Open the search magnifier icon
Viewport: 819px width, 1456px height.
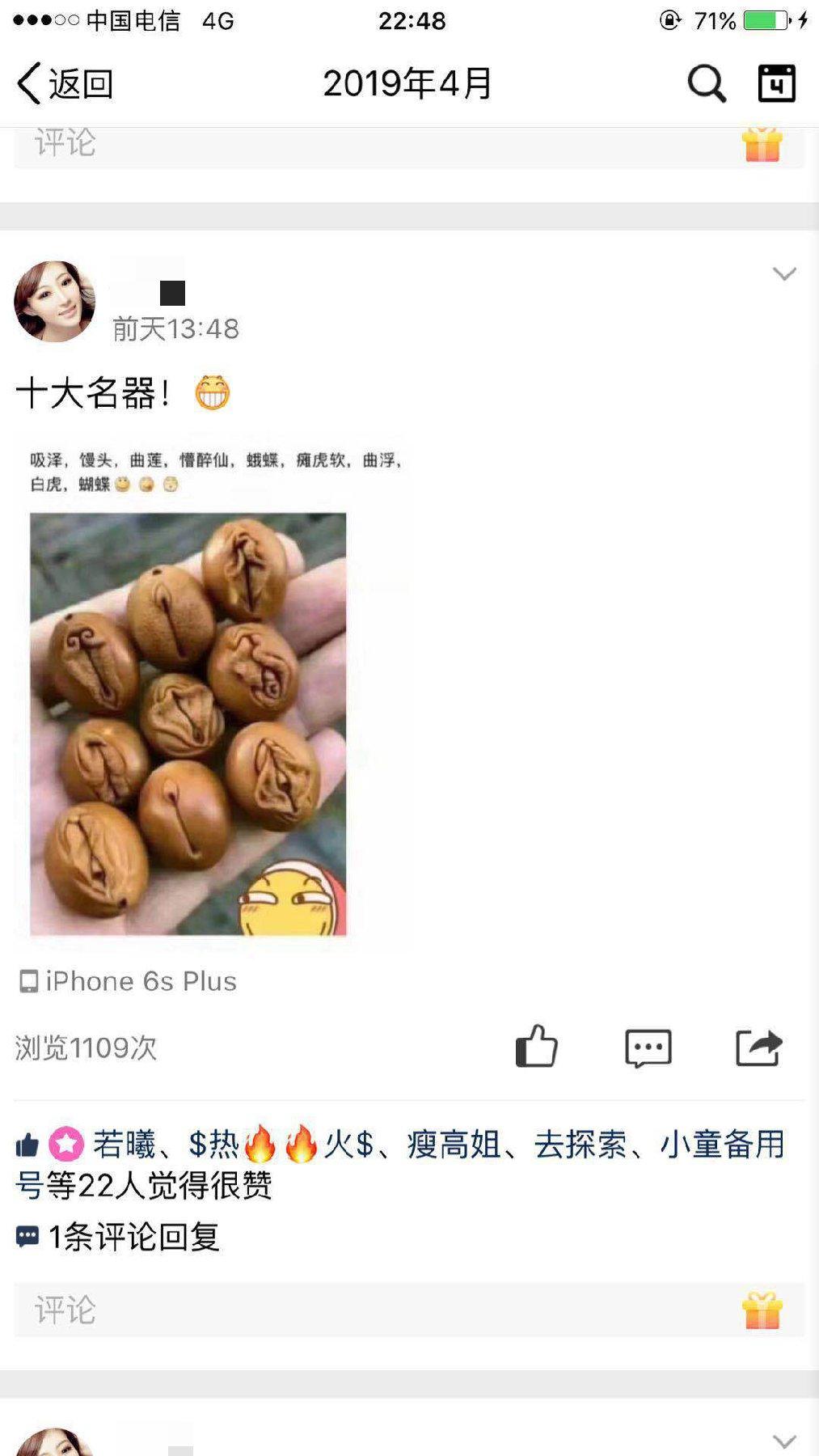(707, 83)
